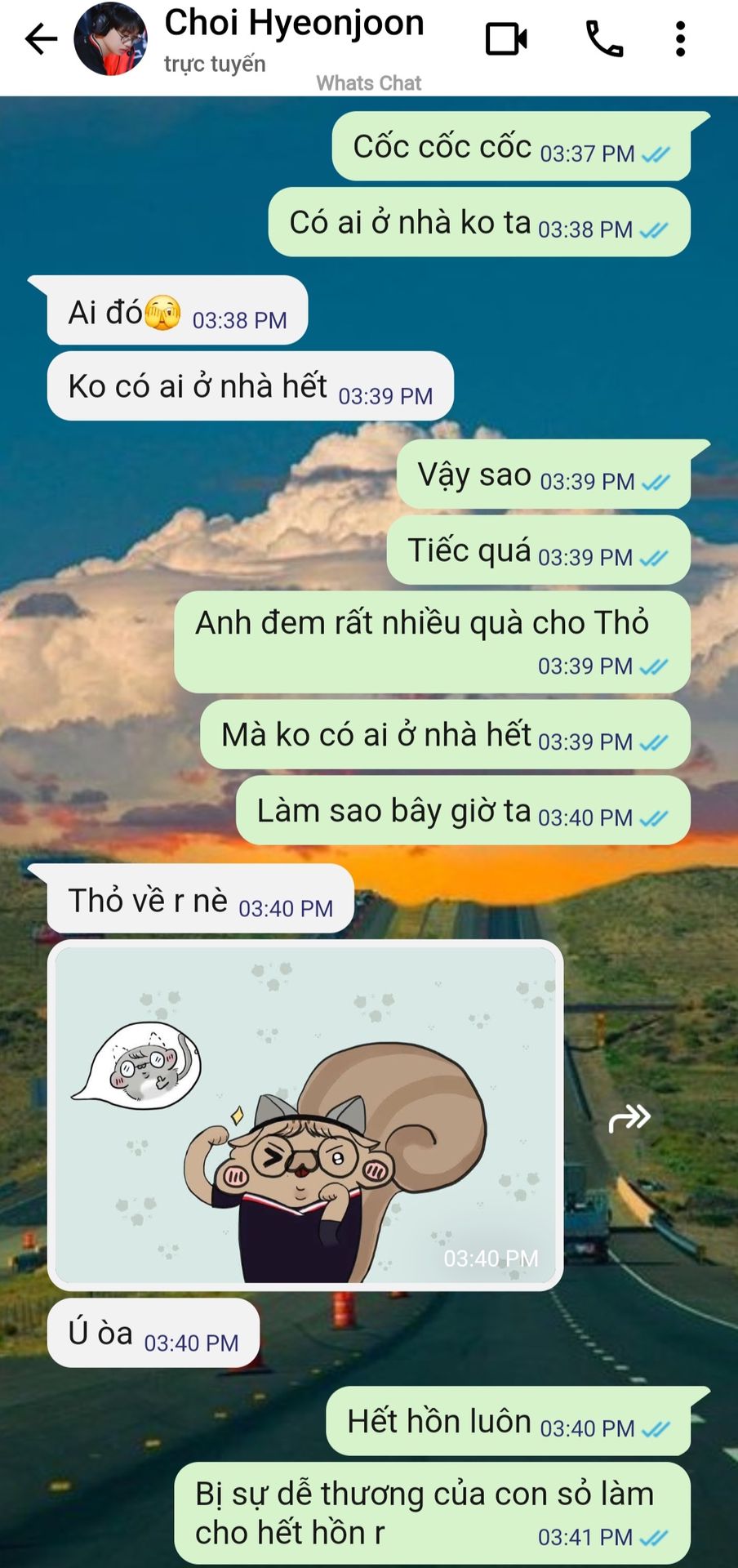The width and height of the screenshot is (738, 1568).
Task: Open the squirrel sticker image
Action: pyautogui.click(x=305, y=1115)
